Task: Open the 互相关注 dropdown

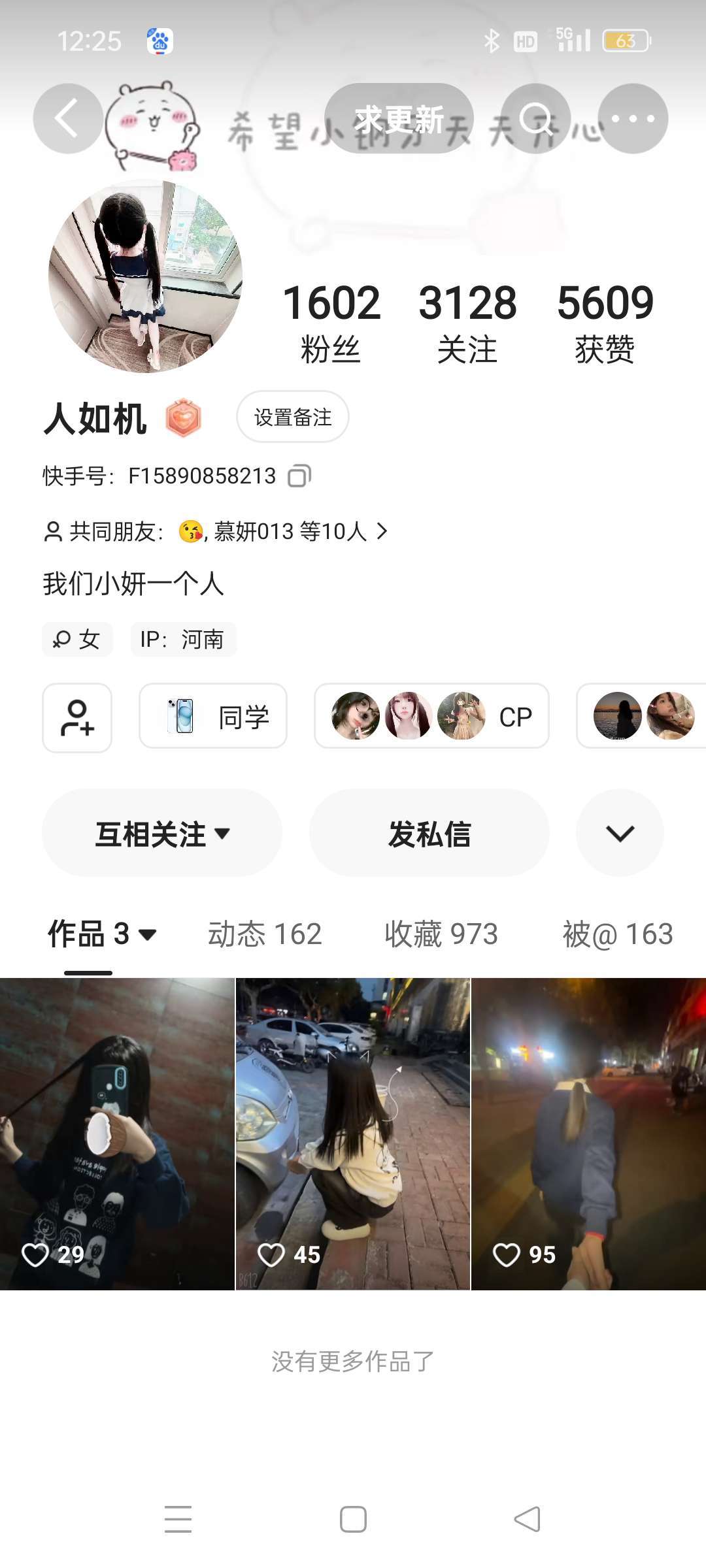Action: [x=162, y=833]
